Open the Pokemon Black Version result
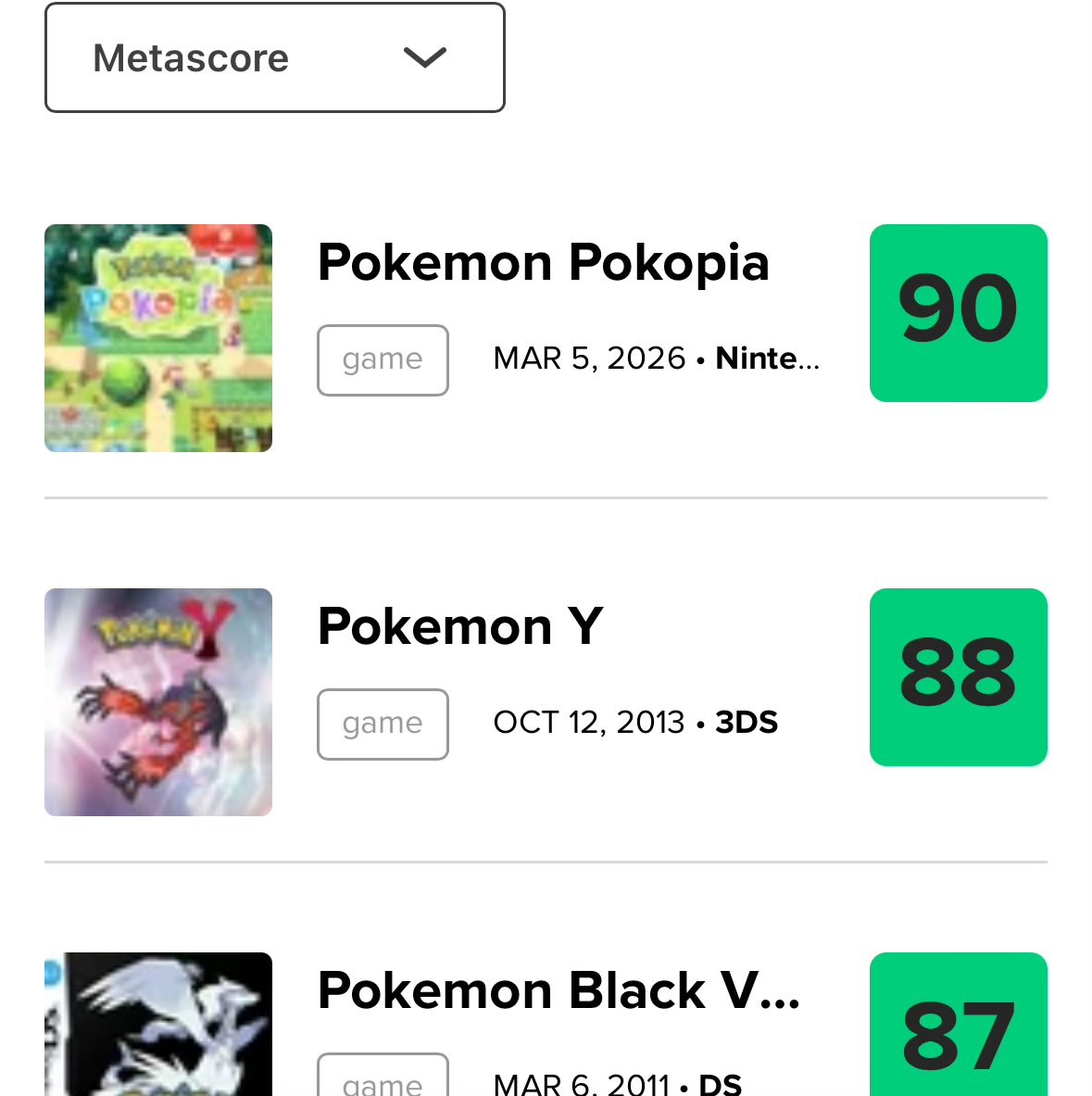Screen dimensions: 1092x1096 (x=558, y=991)
